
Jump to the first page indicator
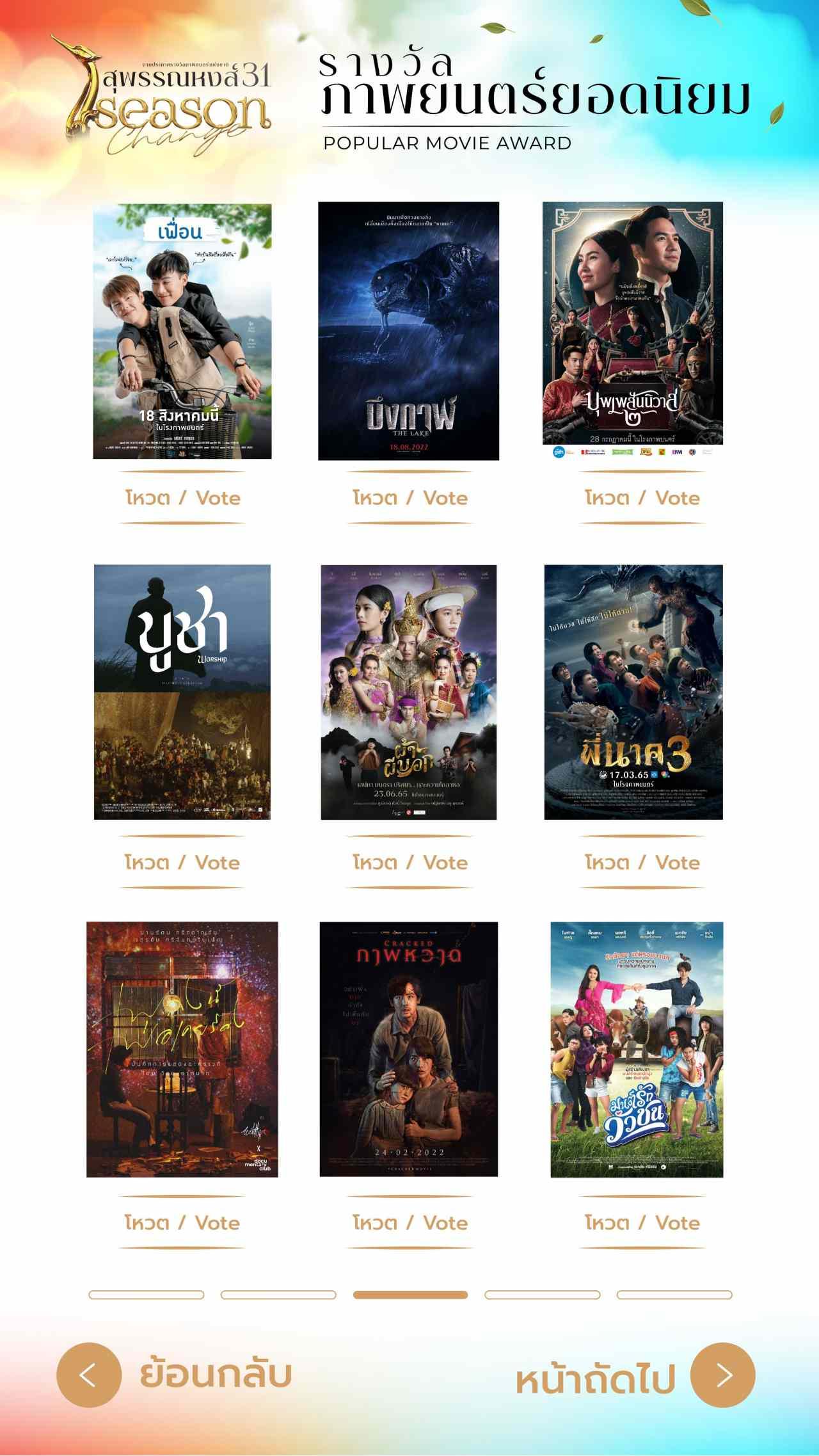(x=146, y=1295)
